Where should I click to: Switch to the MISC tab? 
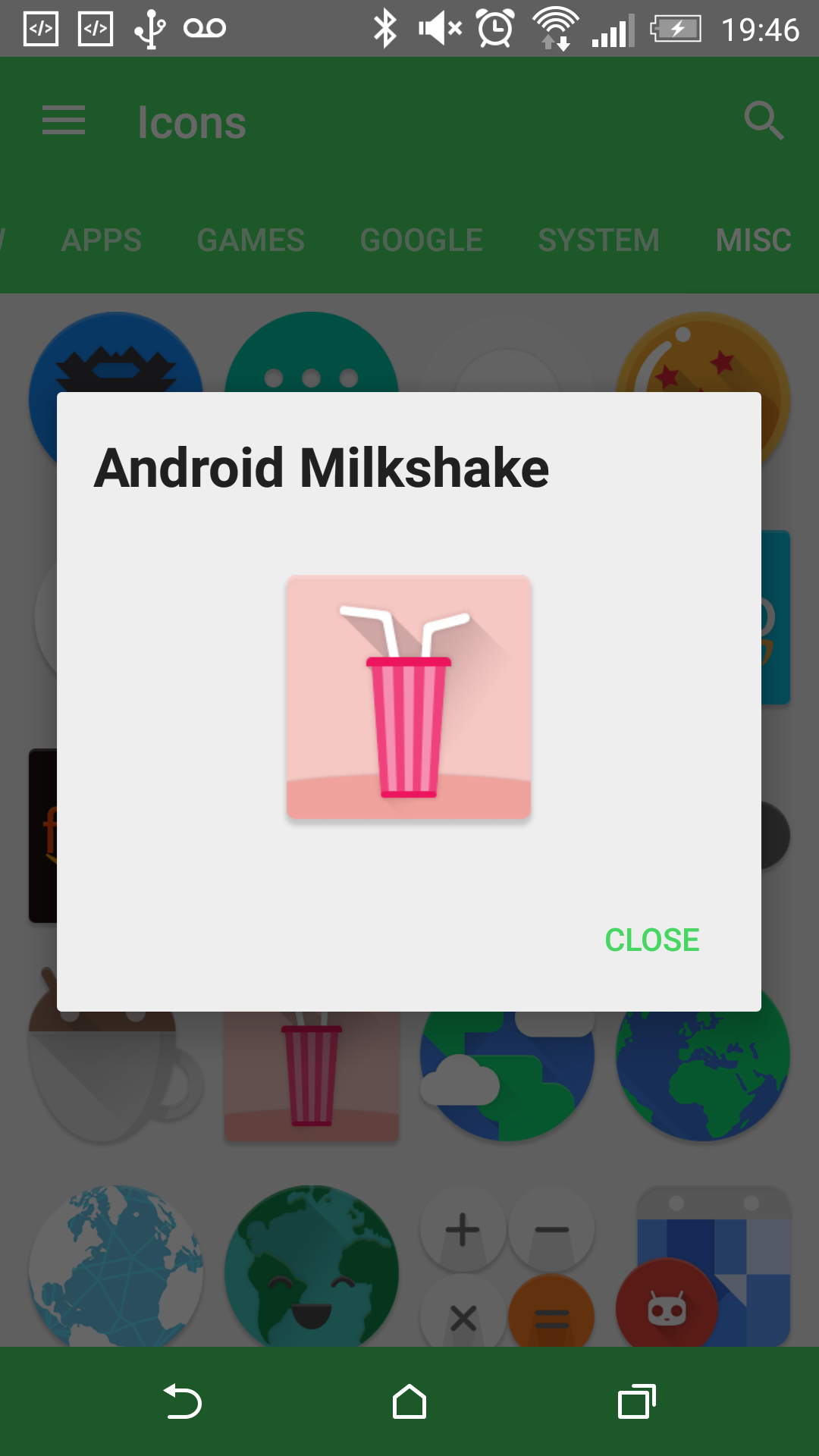click(x=752, y=240)
